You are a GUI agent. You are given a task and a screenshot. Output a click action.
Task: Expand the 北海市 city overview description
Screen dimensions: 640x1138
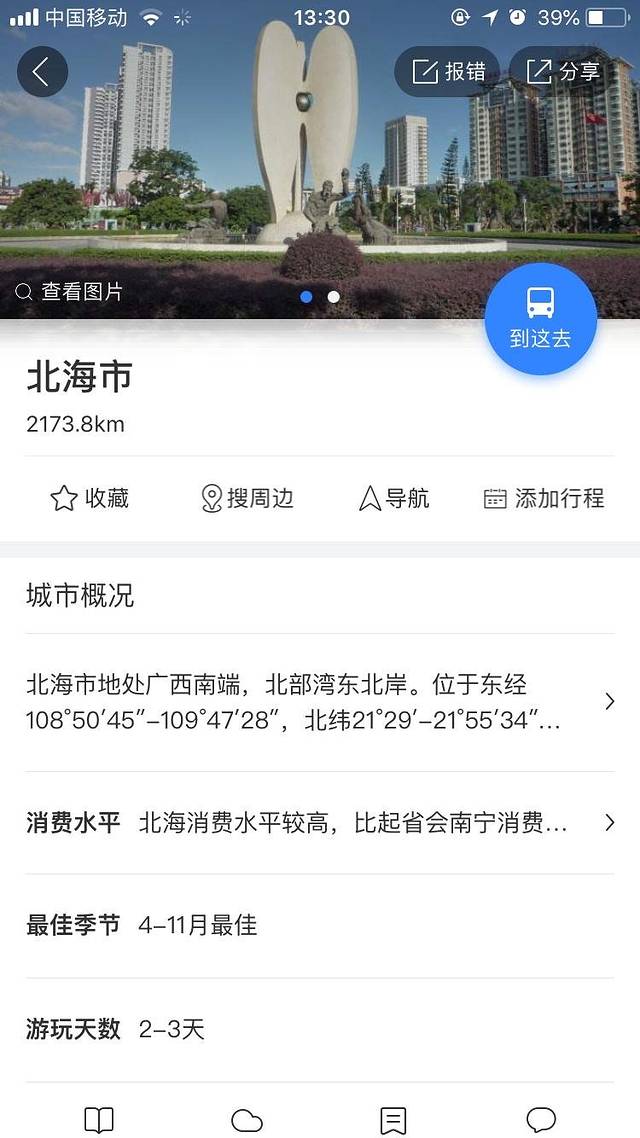coord(320,702)
